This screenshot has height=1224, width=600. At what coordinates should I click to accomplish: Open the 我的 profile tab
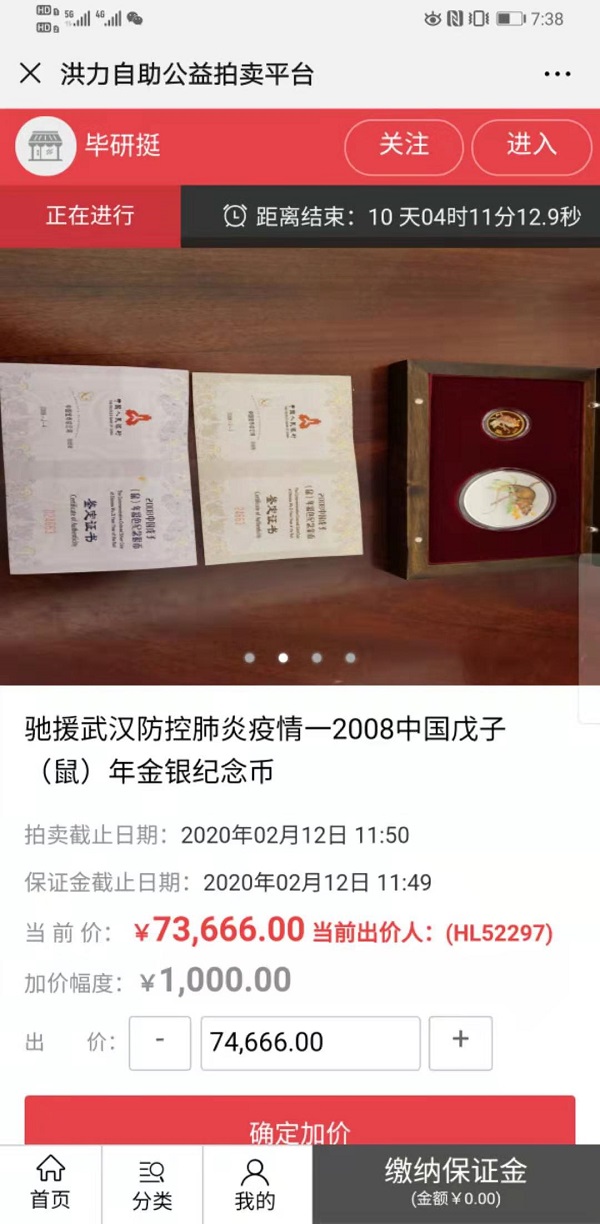[x=254, y=1184]
